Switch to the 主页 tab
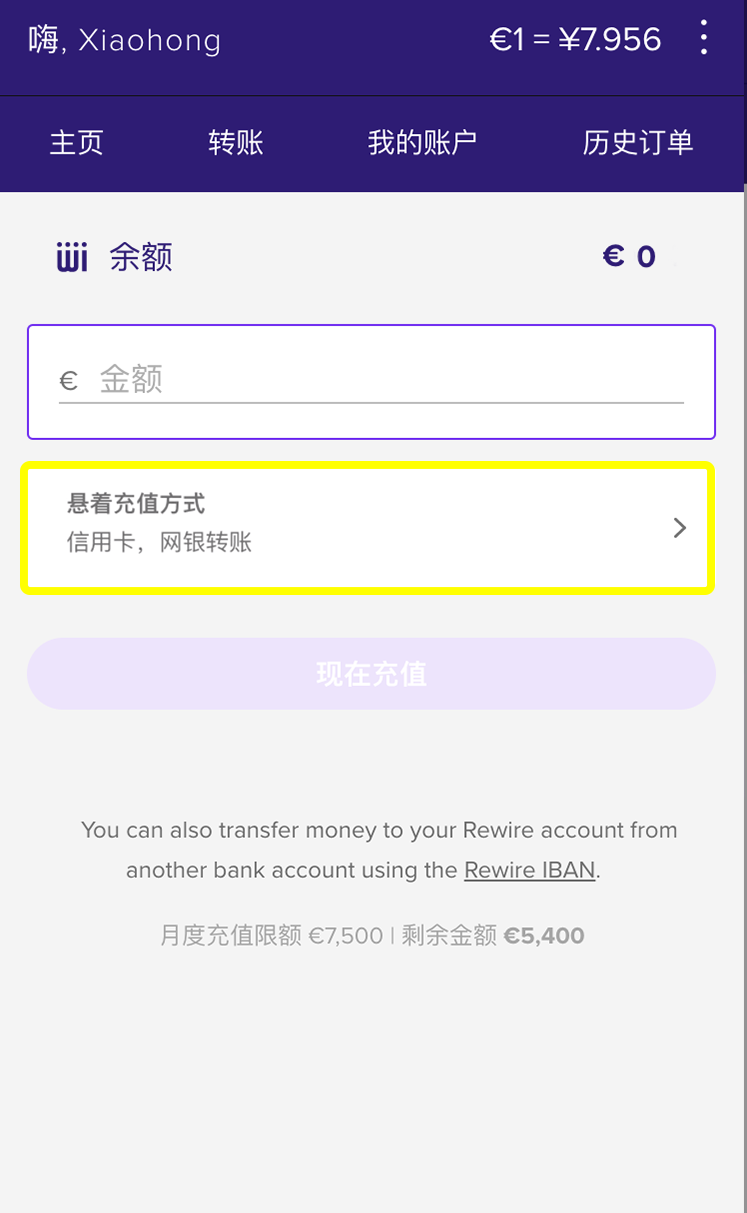 point(76,143)
